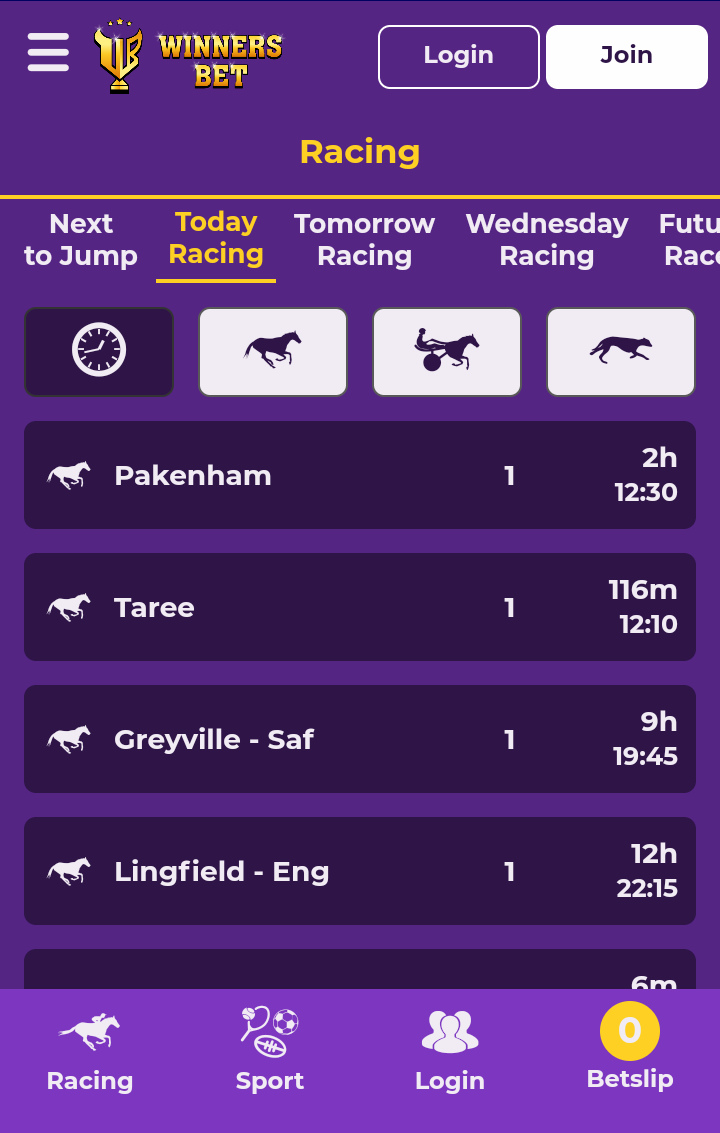Open Login in bottom navigation
Screen dimensions: 720x1133
pyautogui.click(x=450, y=1052)
